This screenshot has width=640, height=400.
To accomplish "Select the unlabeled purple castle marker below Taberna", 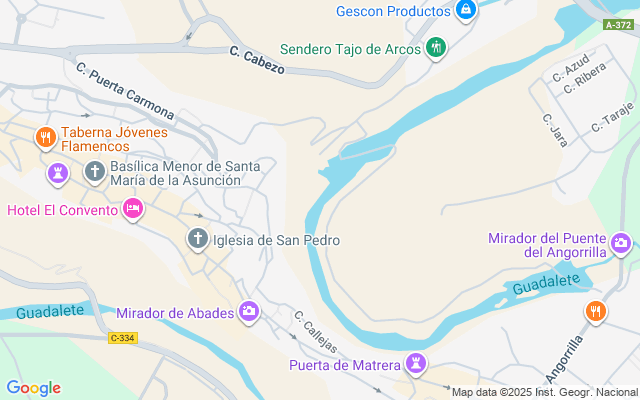I will coord(58,174).
